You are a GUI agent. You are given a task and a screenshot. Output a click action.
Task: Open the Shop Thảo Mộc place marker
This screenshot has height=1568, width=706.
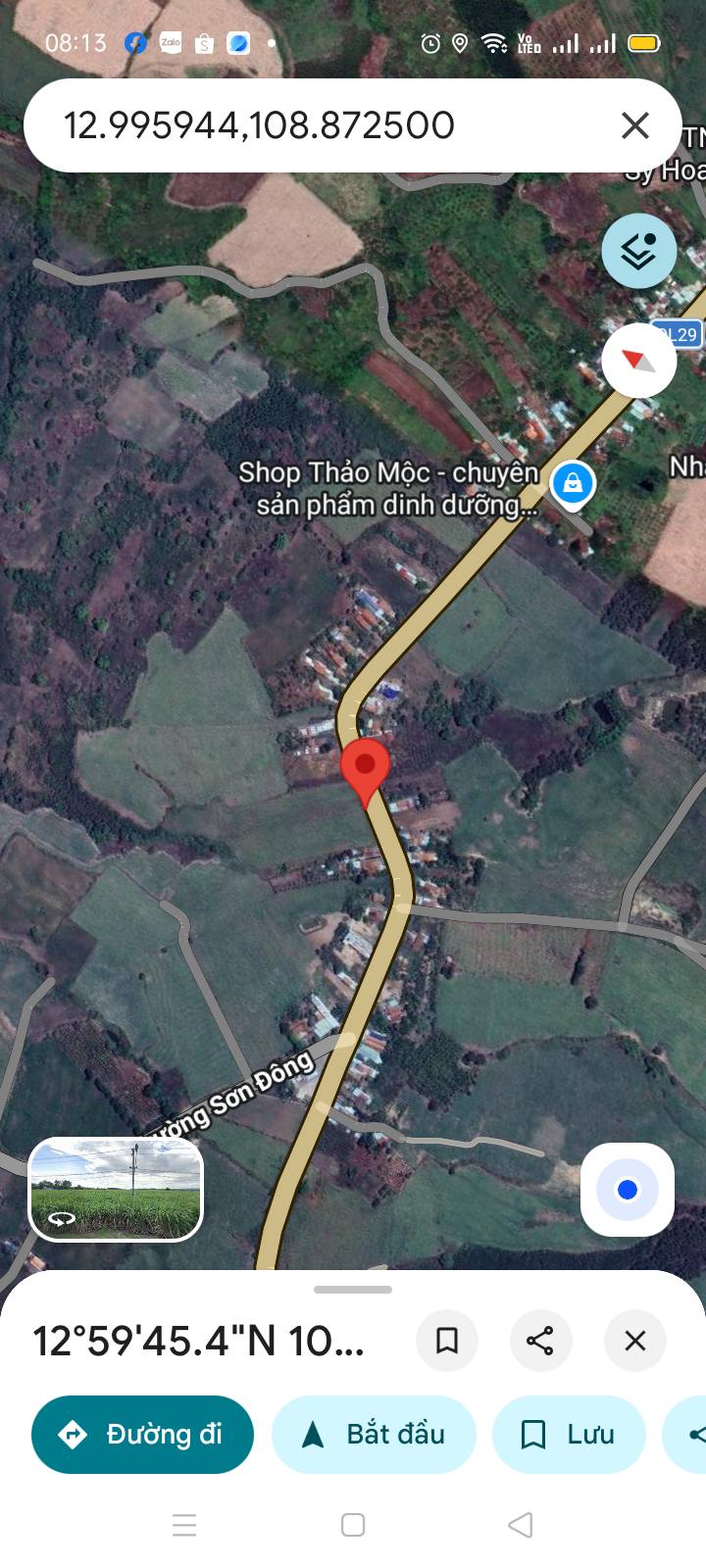(573, 484)
